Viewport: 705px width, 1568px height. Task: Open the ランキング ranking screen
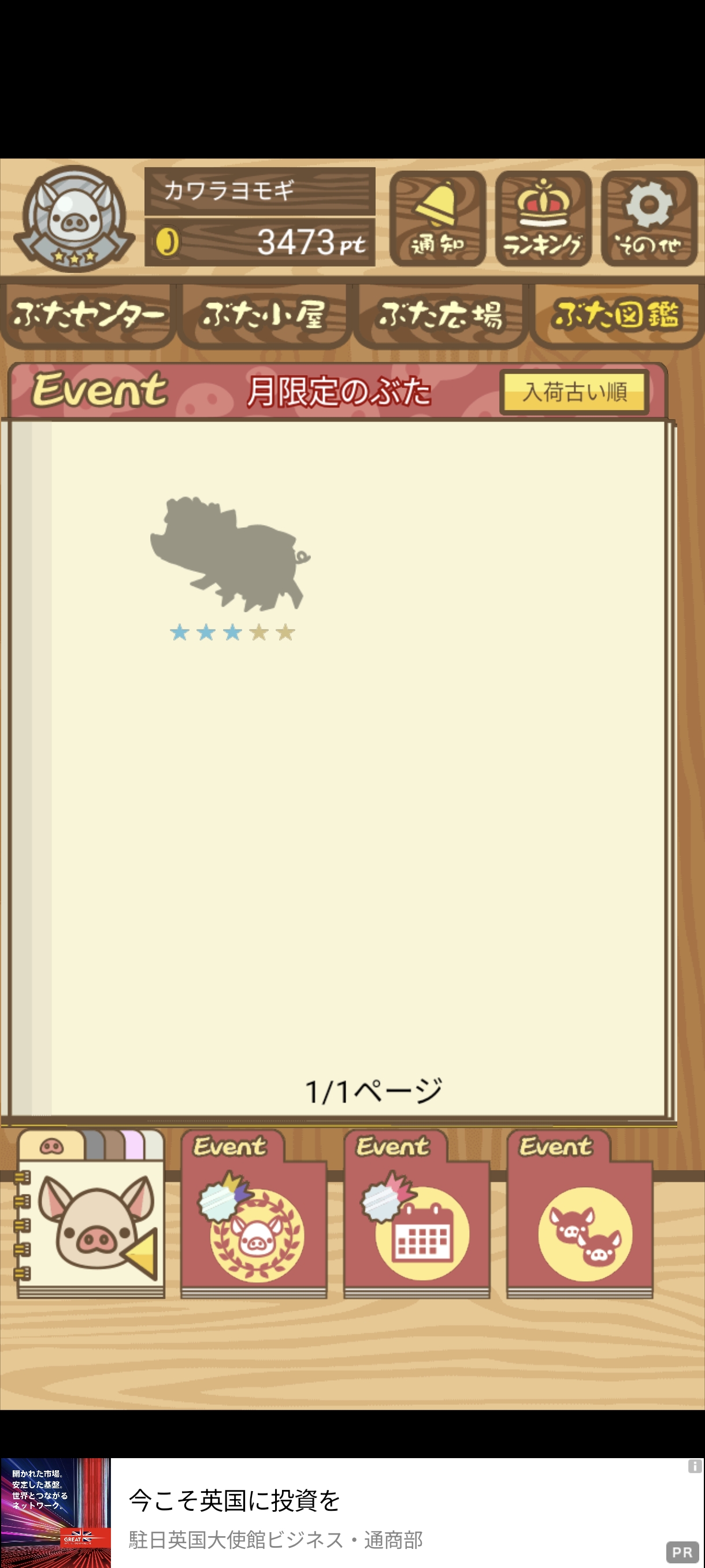[543, 219]
